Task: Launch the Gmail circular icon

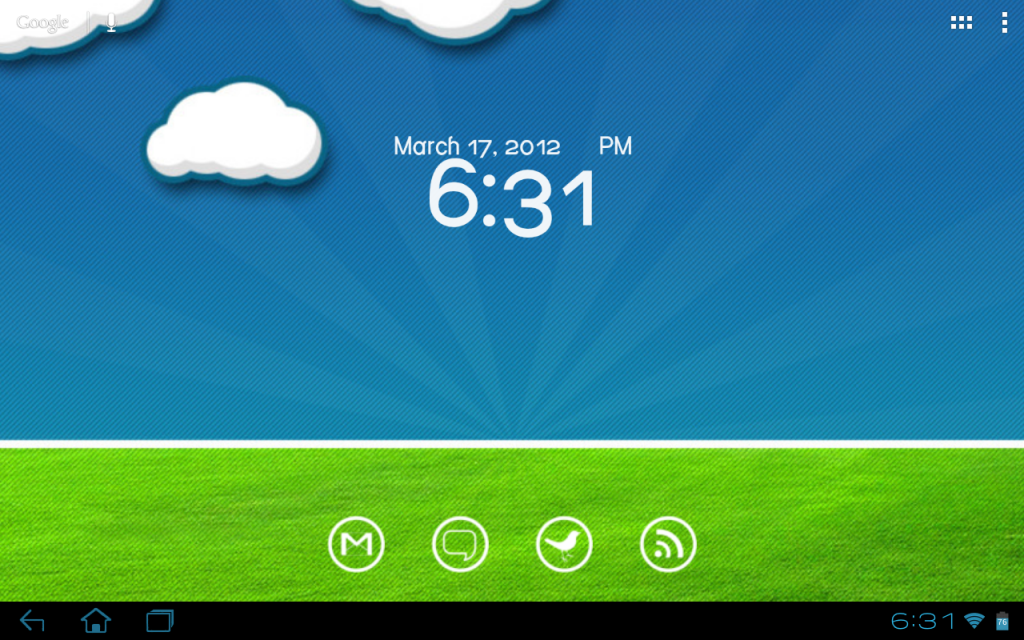Action: [357, 545]
